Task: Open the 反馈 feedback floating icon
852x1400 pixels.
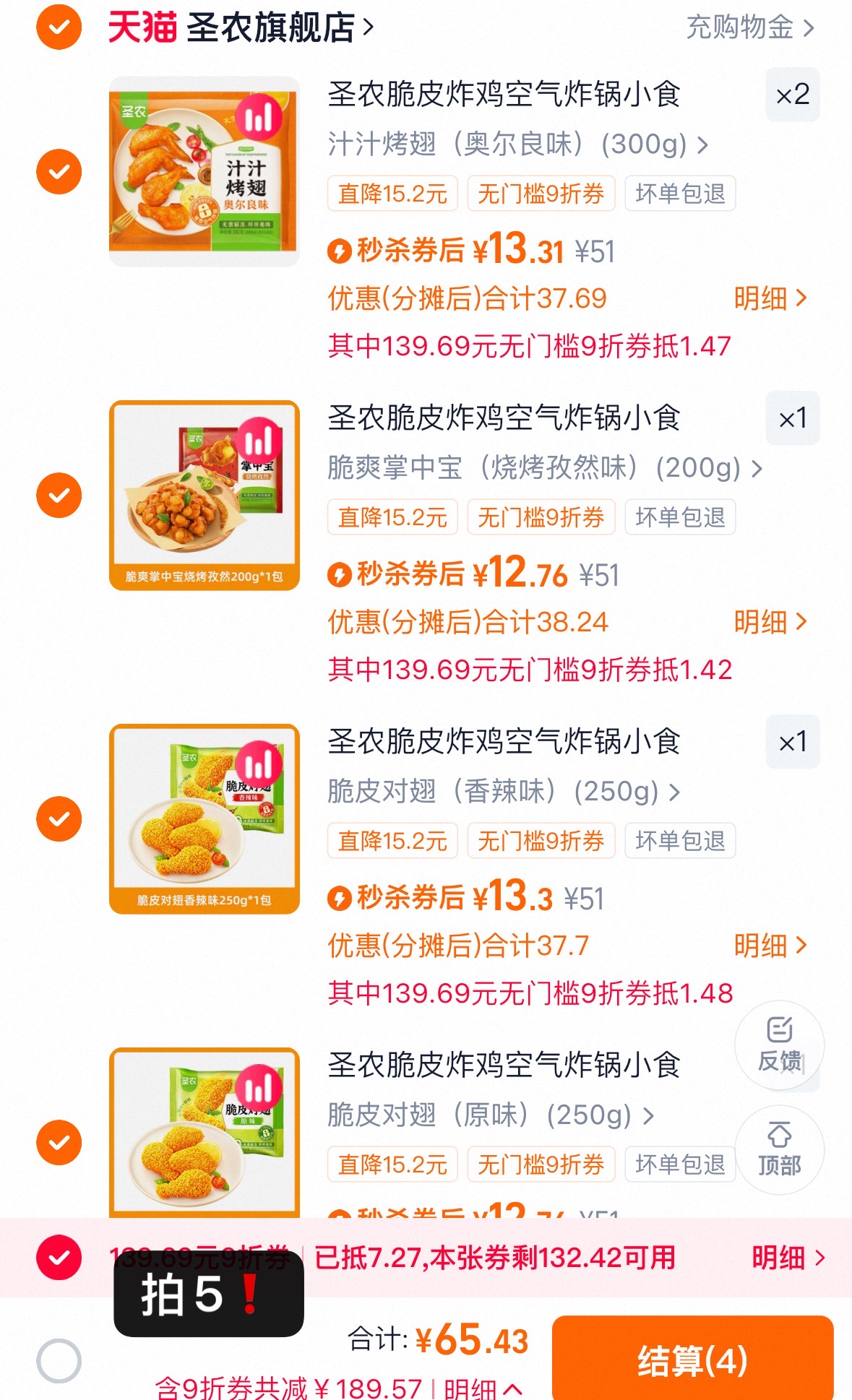Action: pyautogui.click(x=780, y=1045)
